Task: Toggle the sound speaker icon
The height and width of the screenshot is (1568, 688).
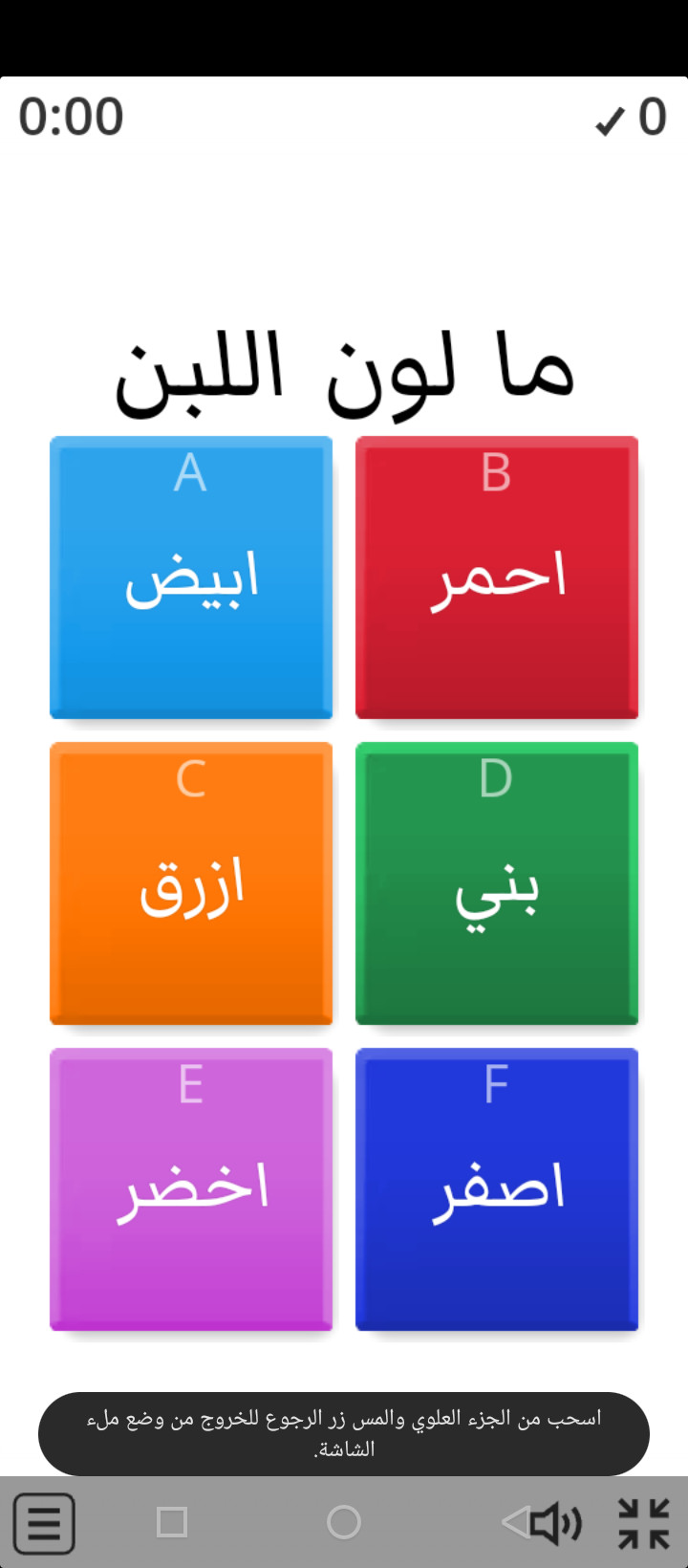Action: pos(556,1522)
